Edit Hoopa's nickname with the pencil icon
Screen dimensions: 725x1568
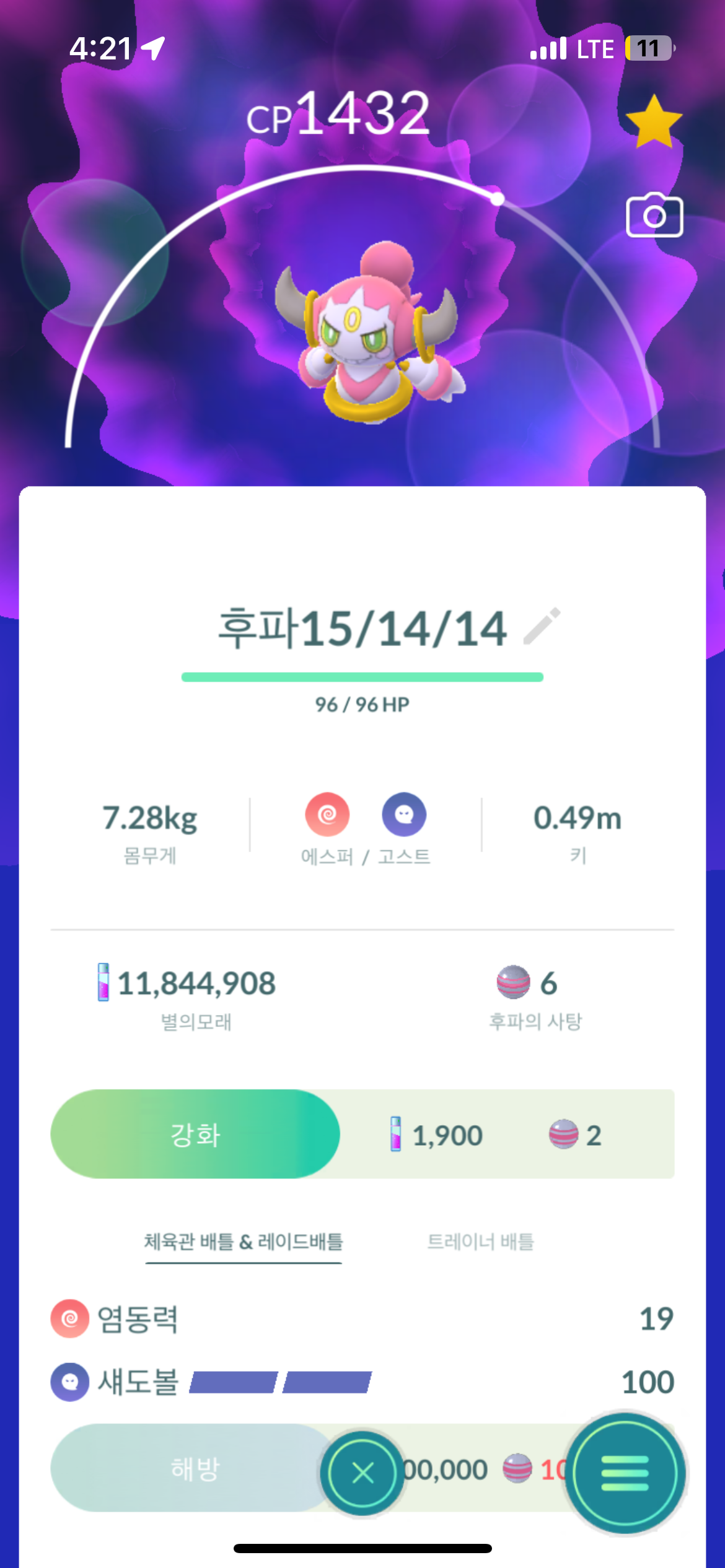[x=542, y=627]
